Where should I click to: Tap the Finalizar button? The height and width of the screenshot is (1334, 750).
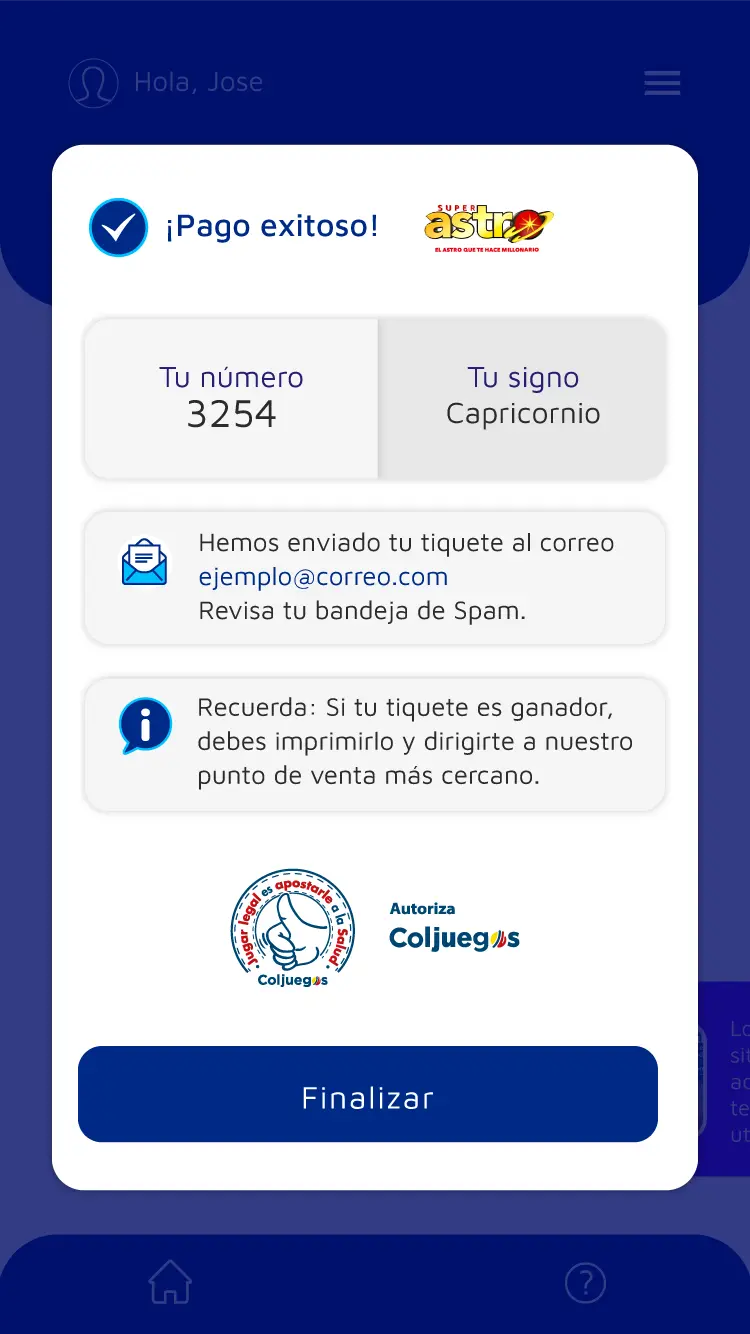click(x=368, y=1094)
